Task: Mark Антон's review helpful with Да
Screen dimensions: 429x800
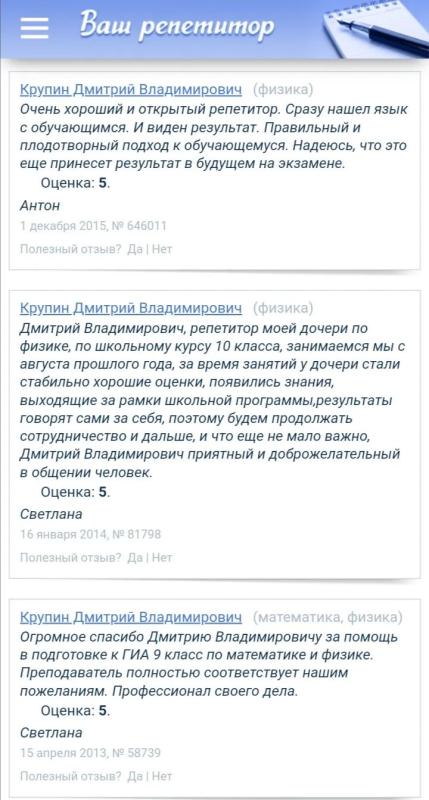Action: point(135,249)
